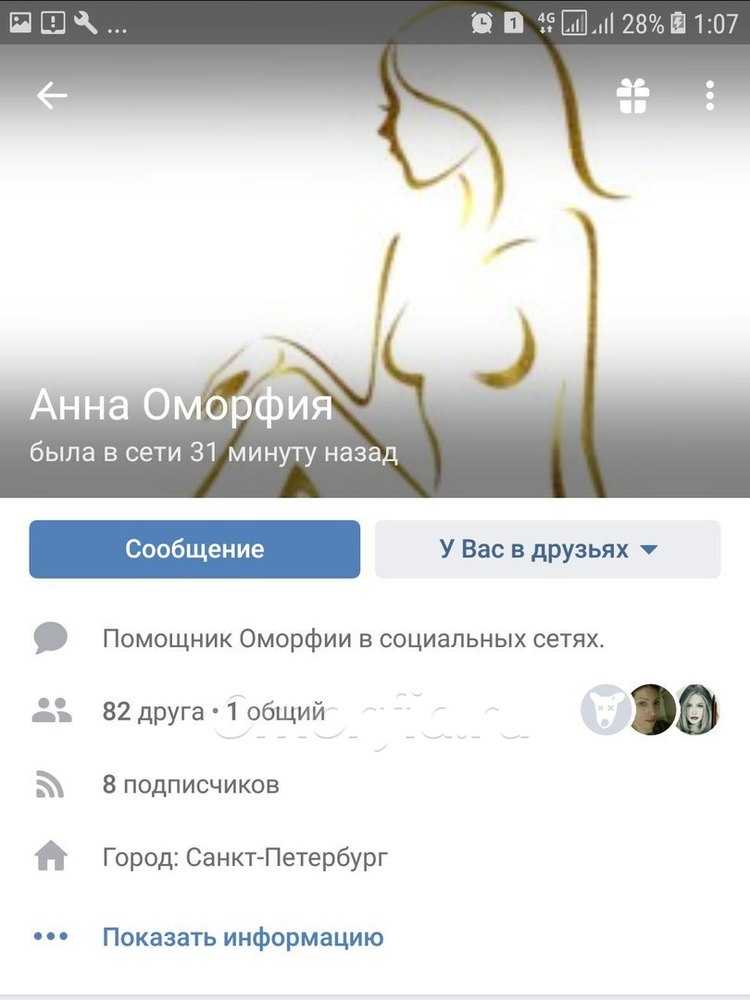Tap the Сообщение button
The height and width of the screenshot is (1000, 750).
[194, 549]
